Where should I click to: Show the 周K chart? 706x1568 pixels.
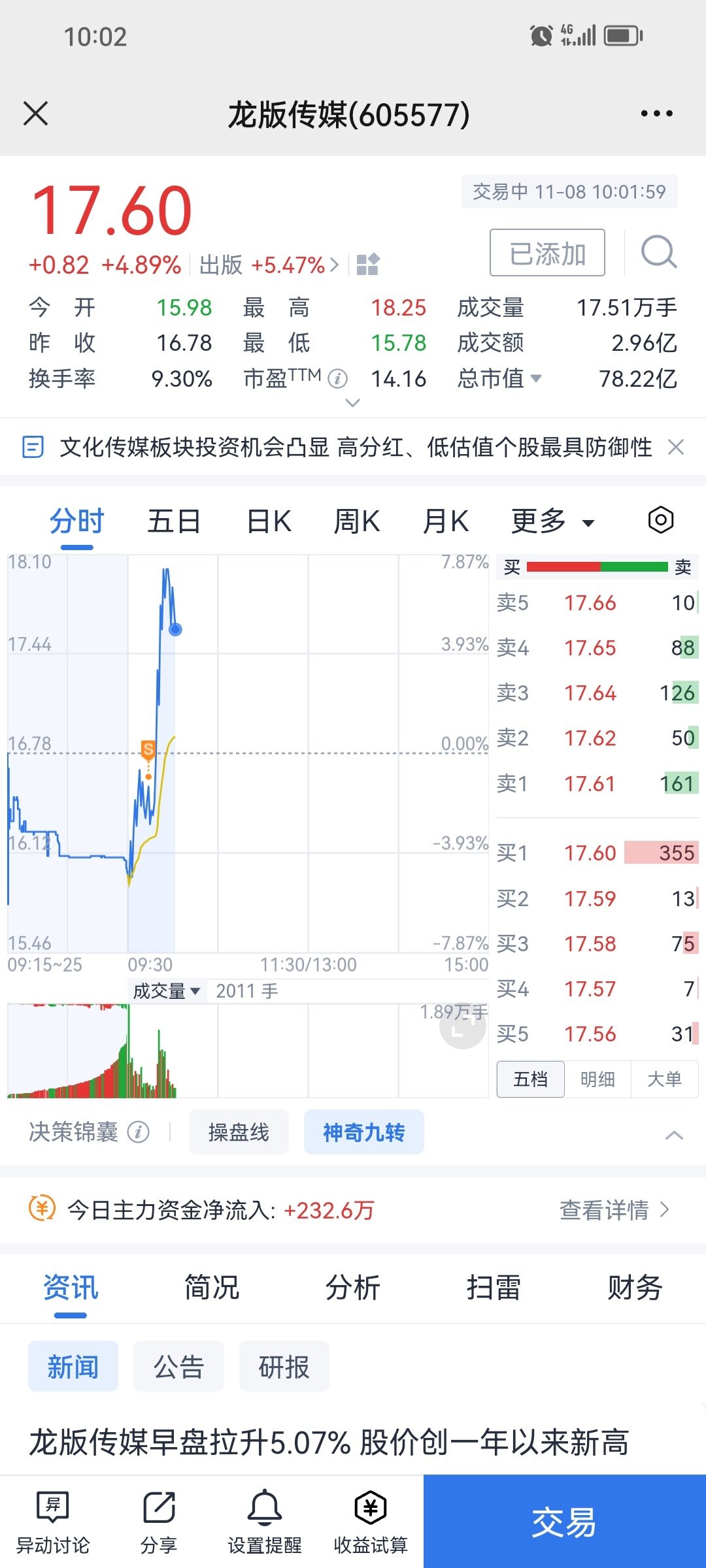tap(356, 521)
